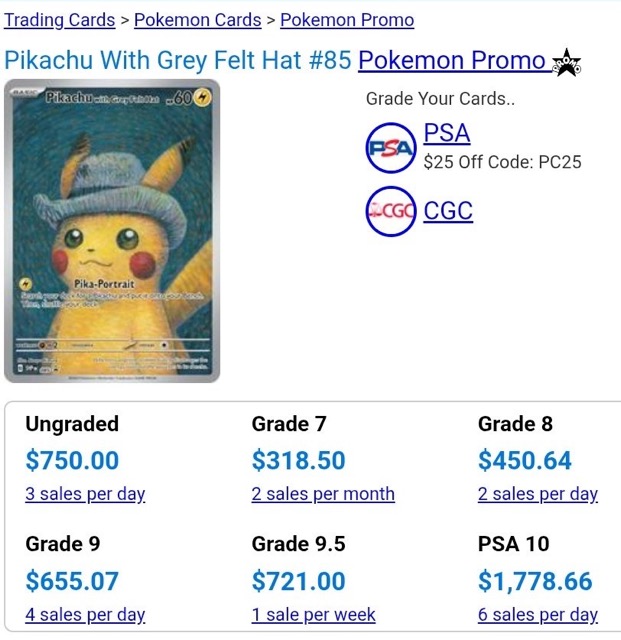View Grade 9 sales per day link
Screen dimensions: 621x640
click(x=85, y=615)
